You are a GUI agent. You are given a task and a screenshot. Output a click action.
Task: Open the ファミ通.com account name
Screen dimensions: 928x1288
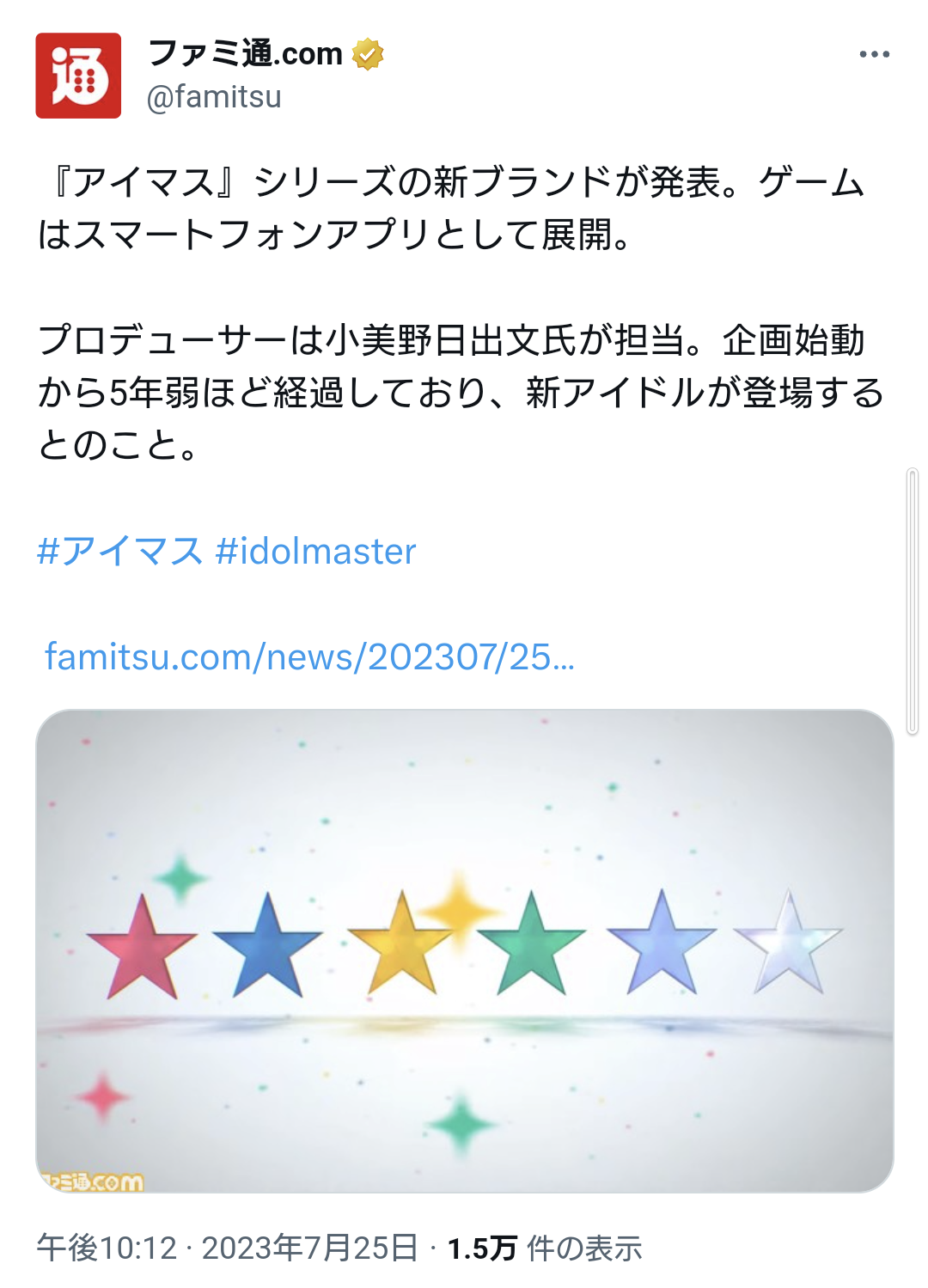(246, 53)
